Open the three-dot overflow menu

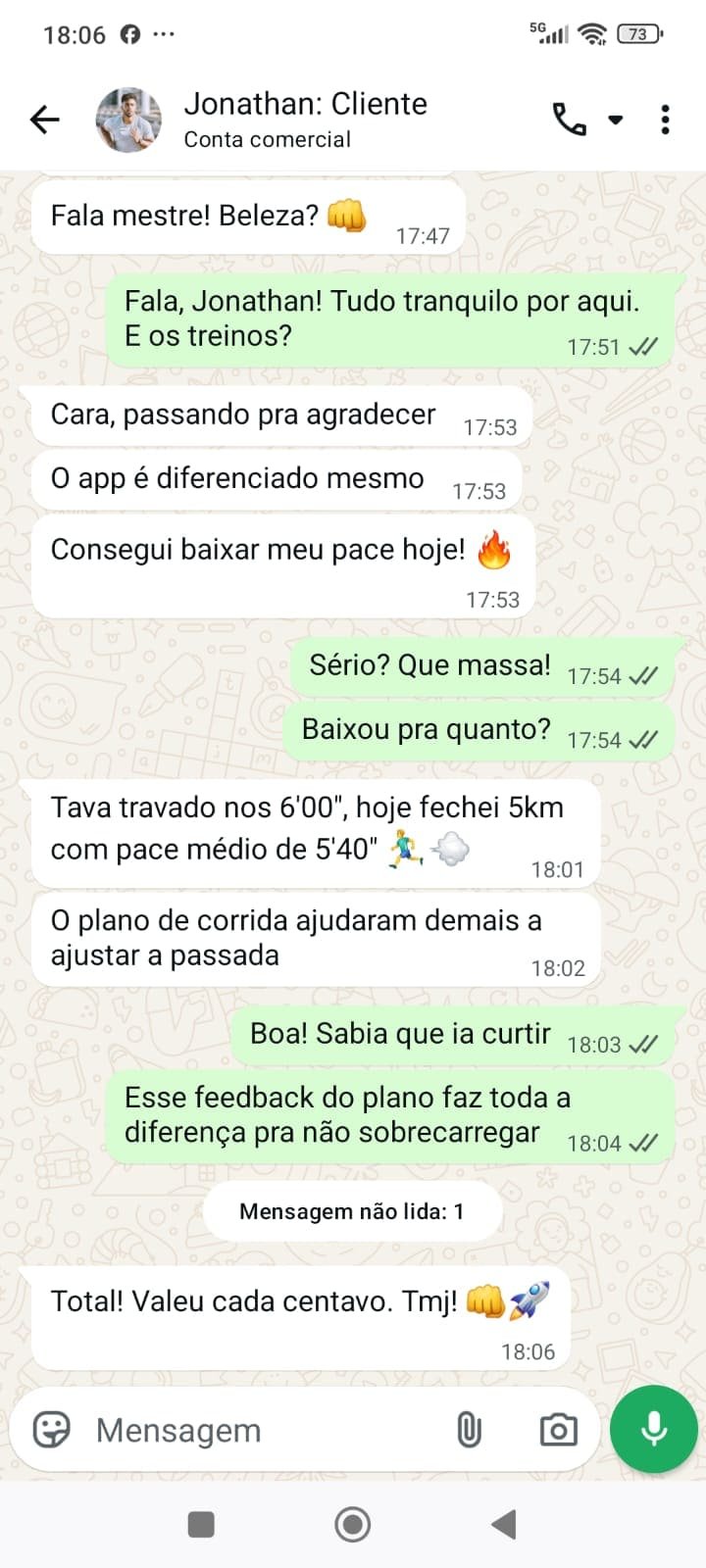665,120
